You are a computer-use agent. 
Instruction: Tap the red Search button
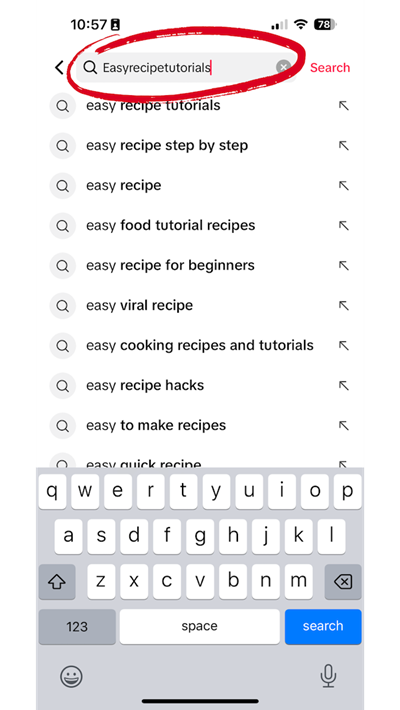330,68
